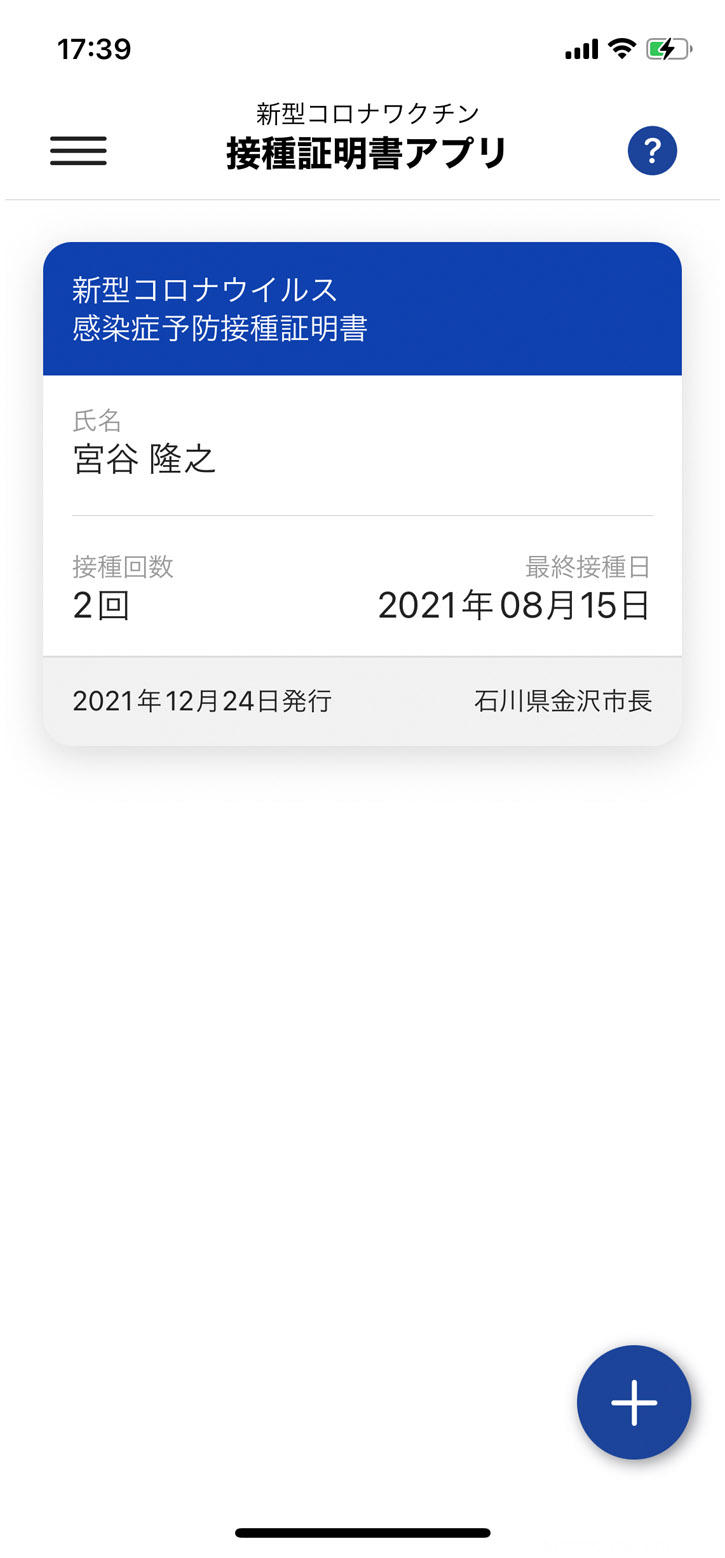Add a new certificate with plus button
Image resolution: width=725 pixels, height=1558 pixels.
coord(633,1401)
